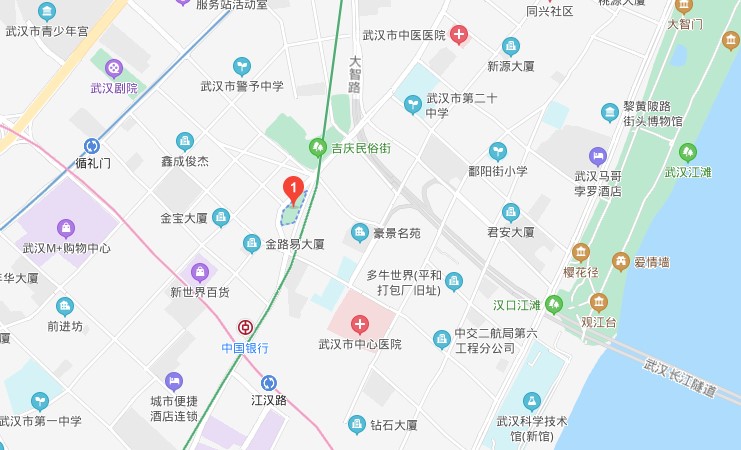Open 武汉M+购物中心 shopping marker

[x=66, y=228]
